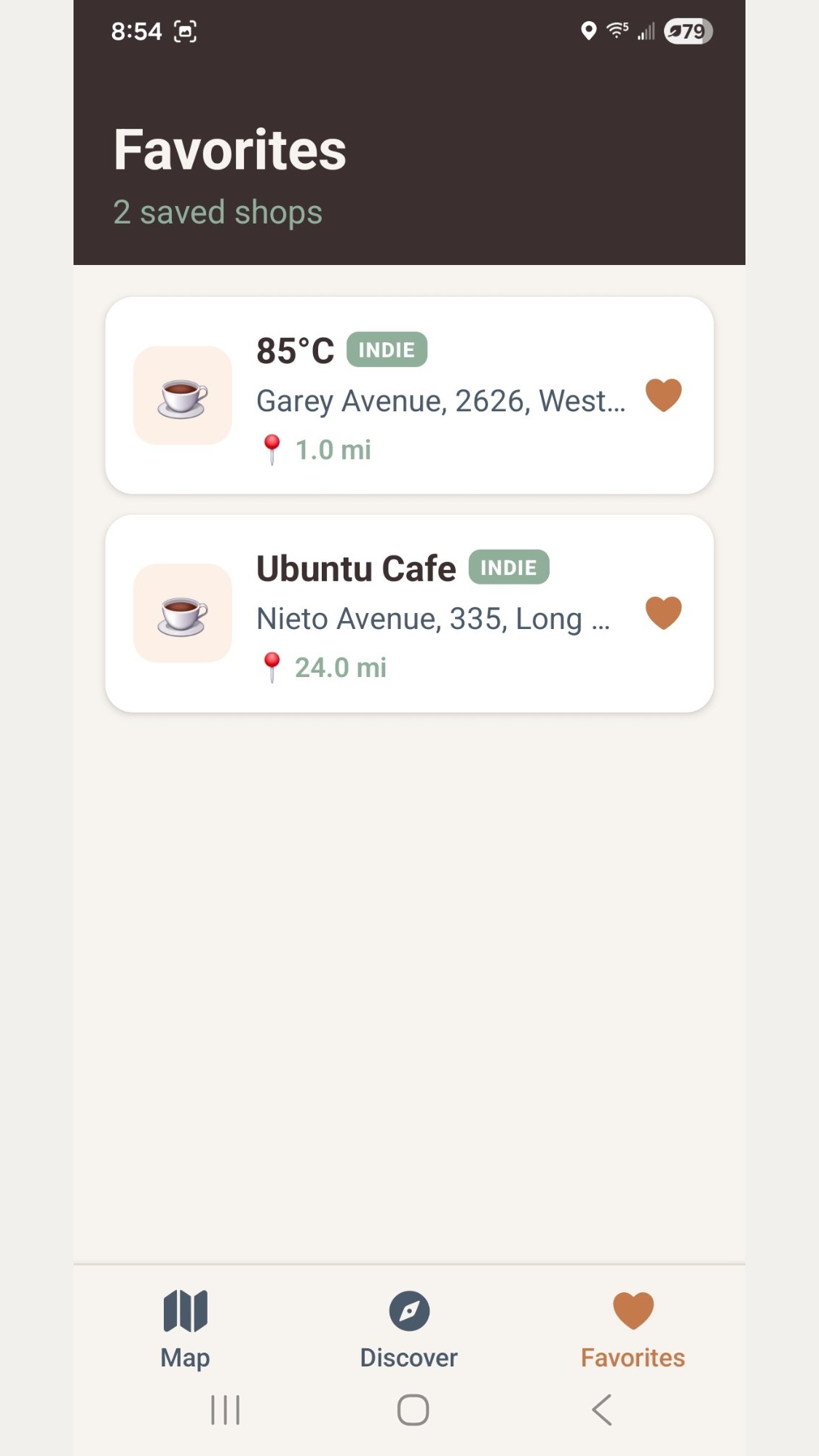Screen dimensions: 819x1456
Task: Tap the red pin icon beside 1.0 mi
Action: 273,448
